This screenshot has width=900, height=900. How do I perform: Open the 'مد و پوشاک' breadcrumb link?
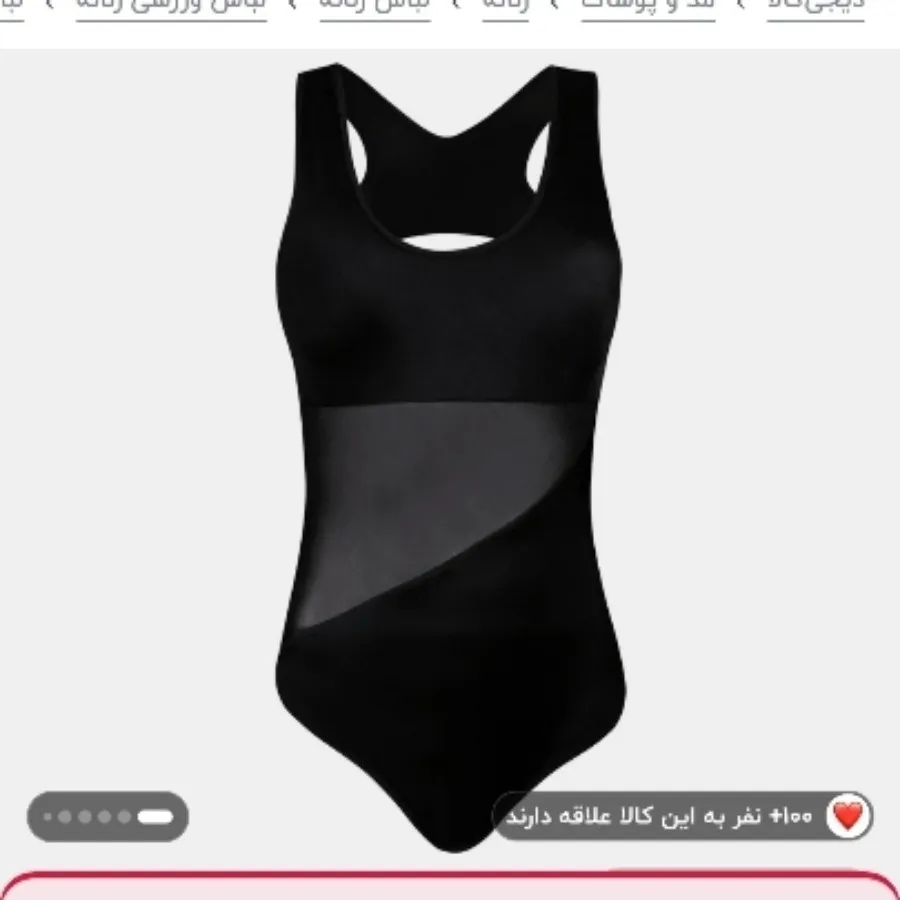(648, 6)
